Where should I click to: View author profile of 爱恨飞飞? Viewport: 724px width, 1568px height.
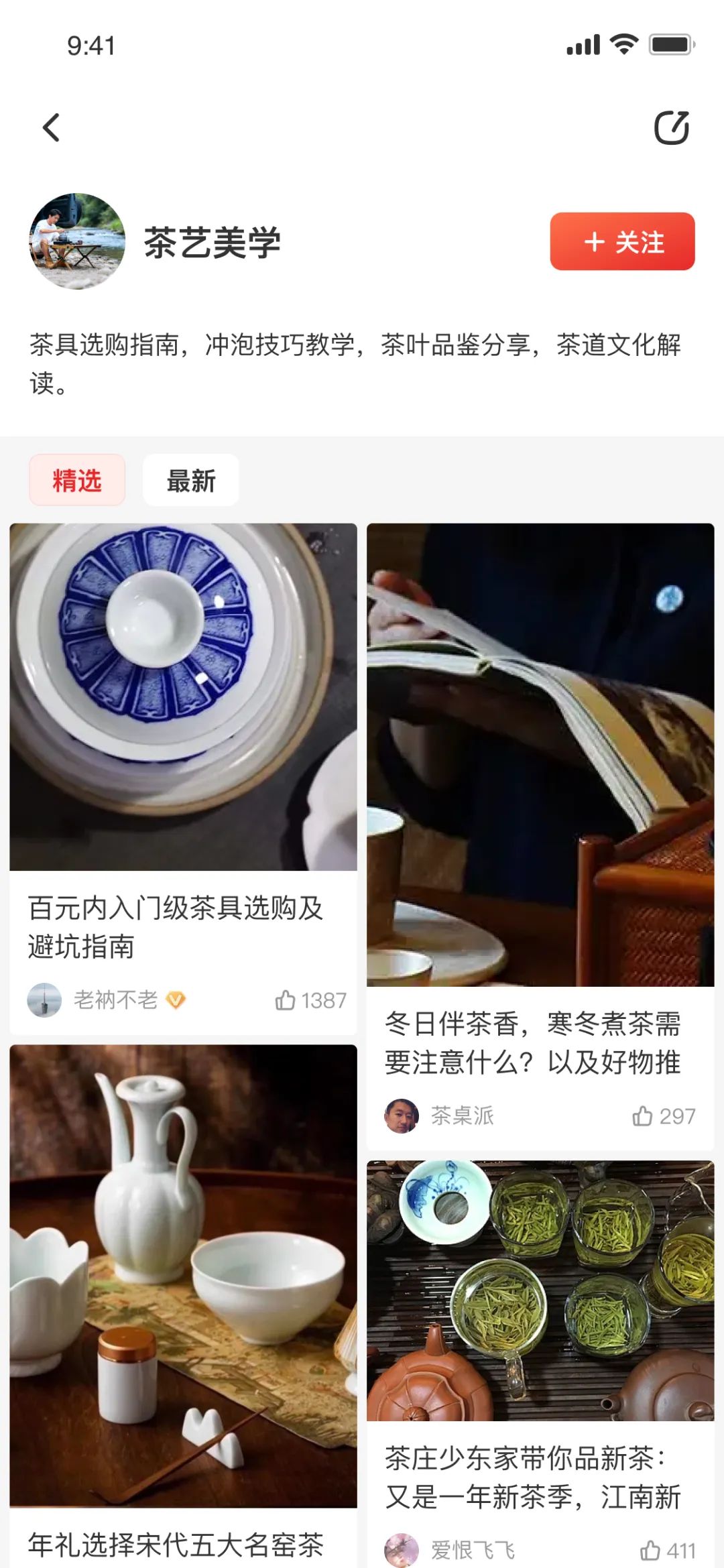coord(472,1550)
